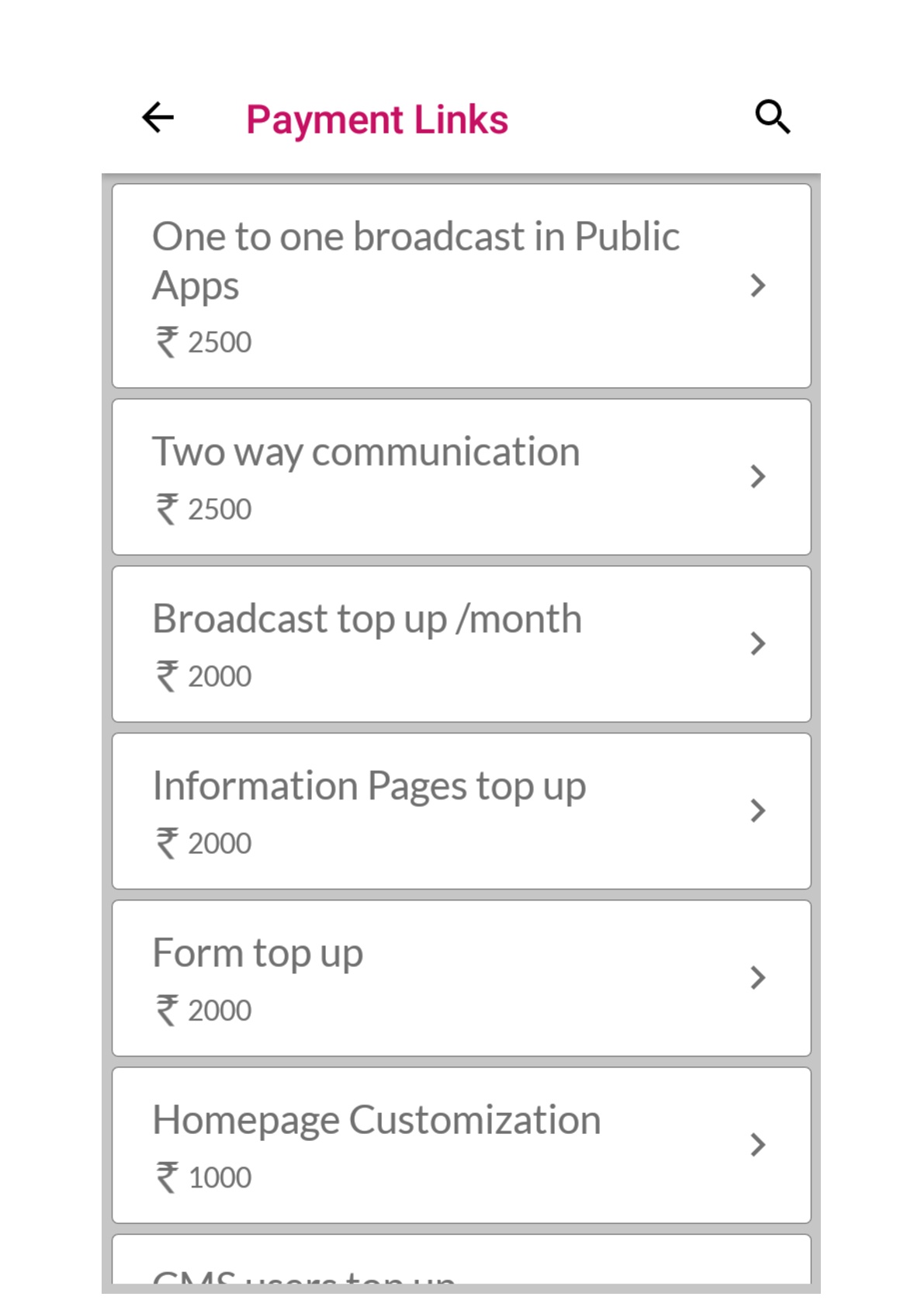924x1307 pixels.
Task: View Homepage Customization payment link
Action: point(461,1145)
